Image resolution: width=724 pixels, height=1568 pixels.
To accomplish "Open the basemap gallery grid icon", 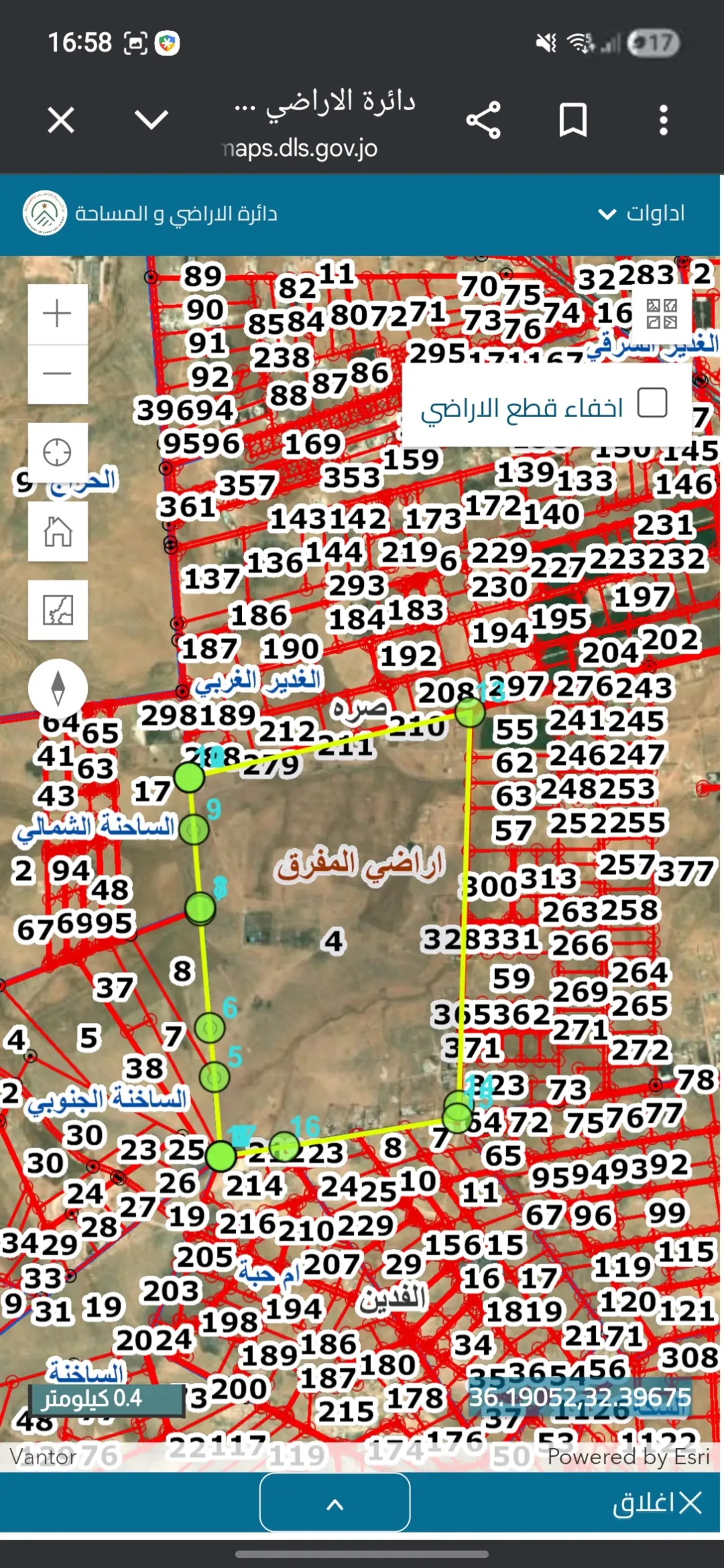I will click(x=662, y=314).
